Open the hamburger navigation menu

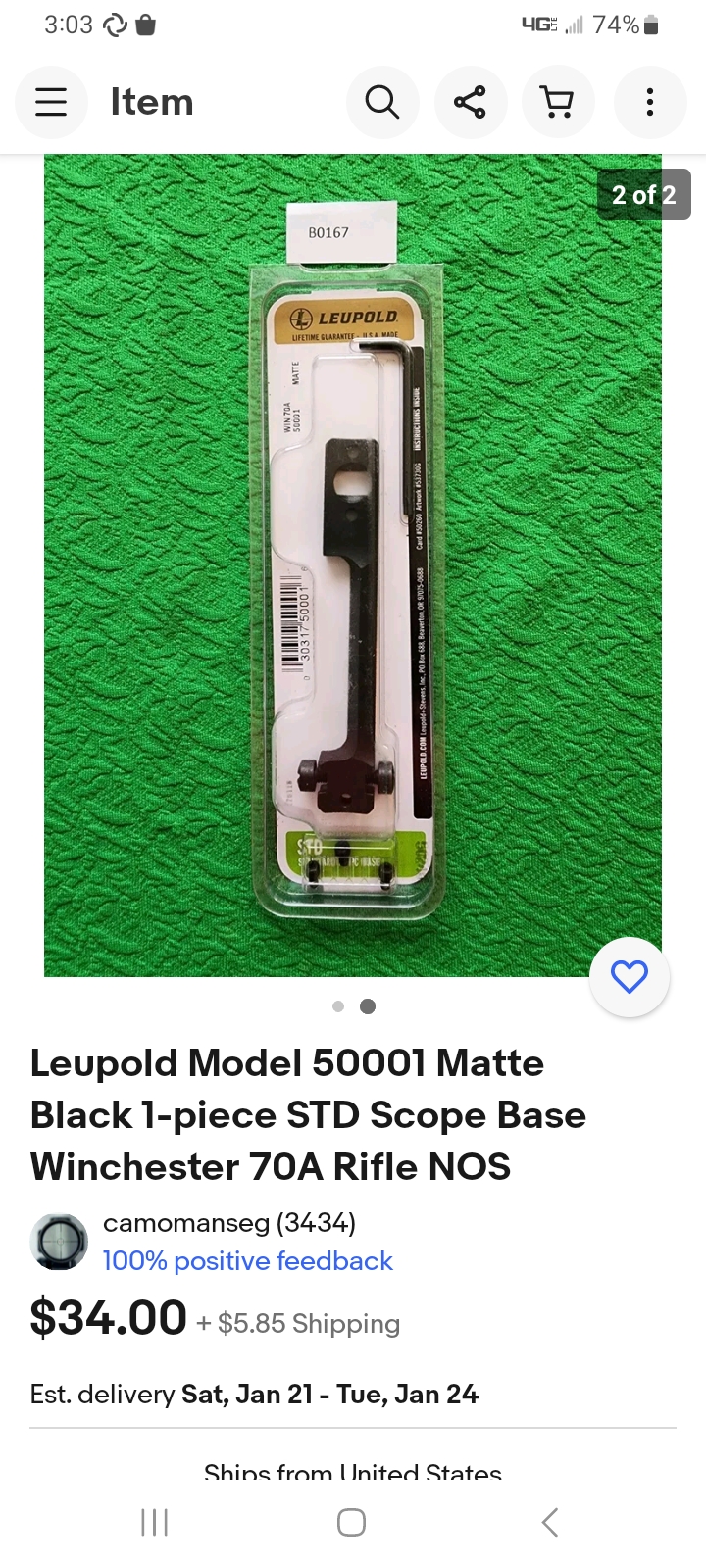tap(51, 102)
